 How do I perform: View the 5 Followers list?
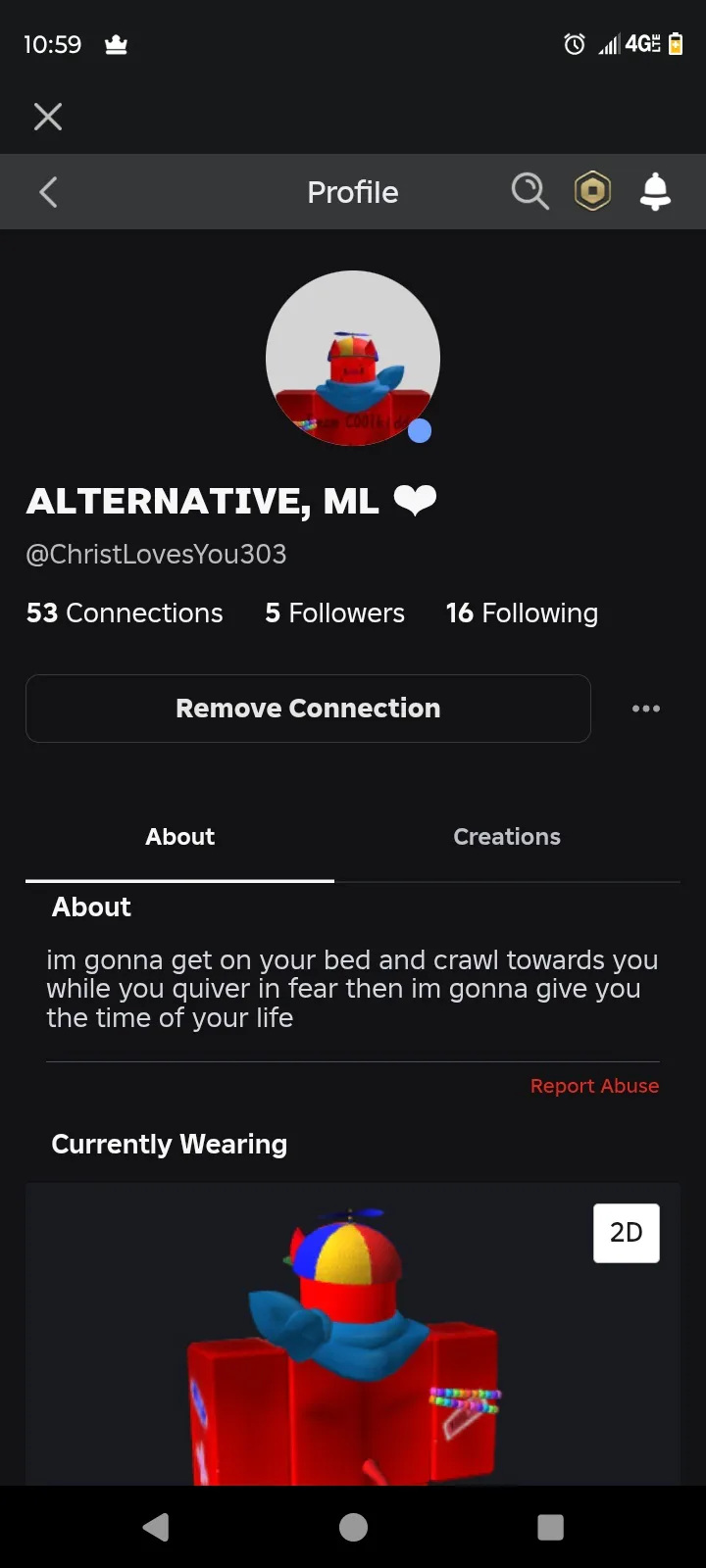334,613
